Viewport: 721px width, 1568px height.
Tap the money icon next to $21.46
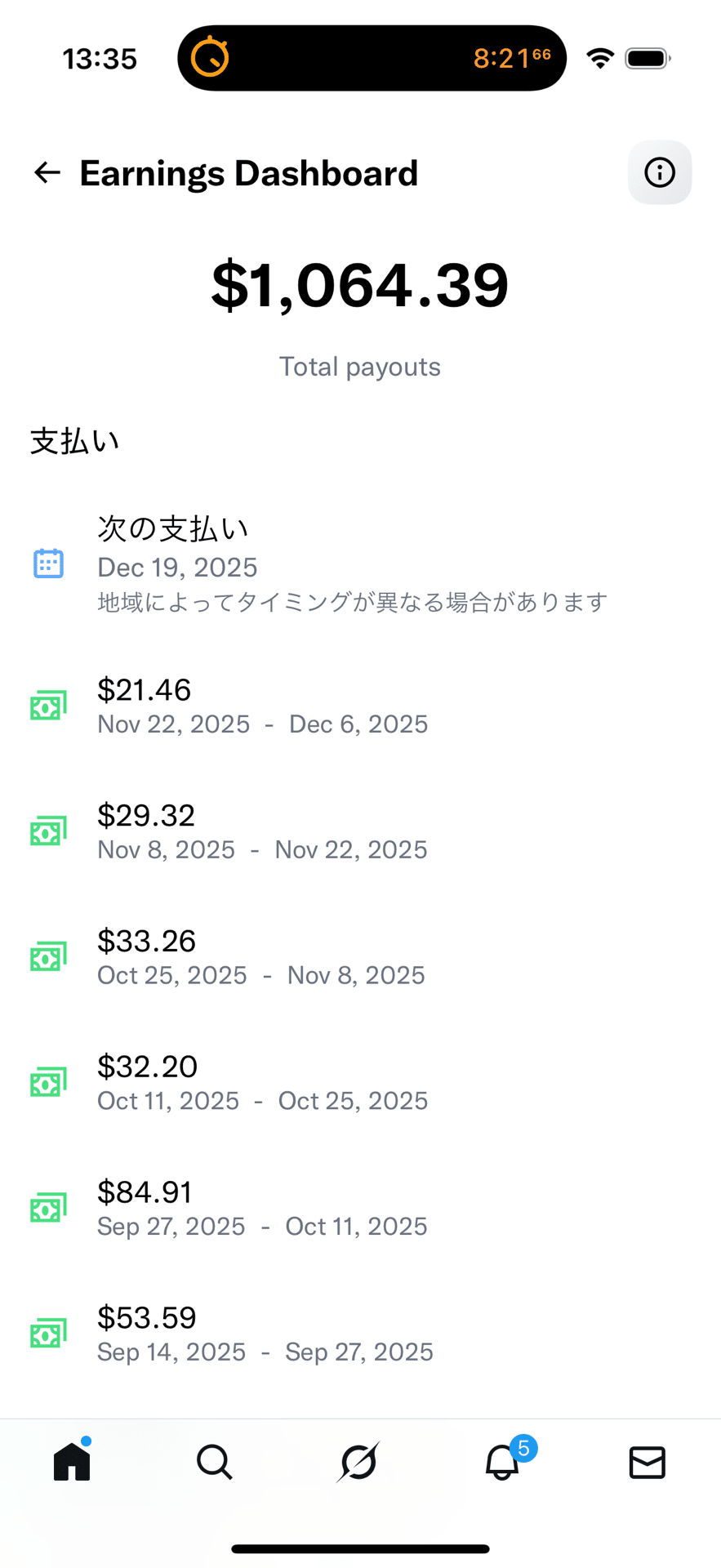pos(47,703)
